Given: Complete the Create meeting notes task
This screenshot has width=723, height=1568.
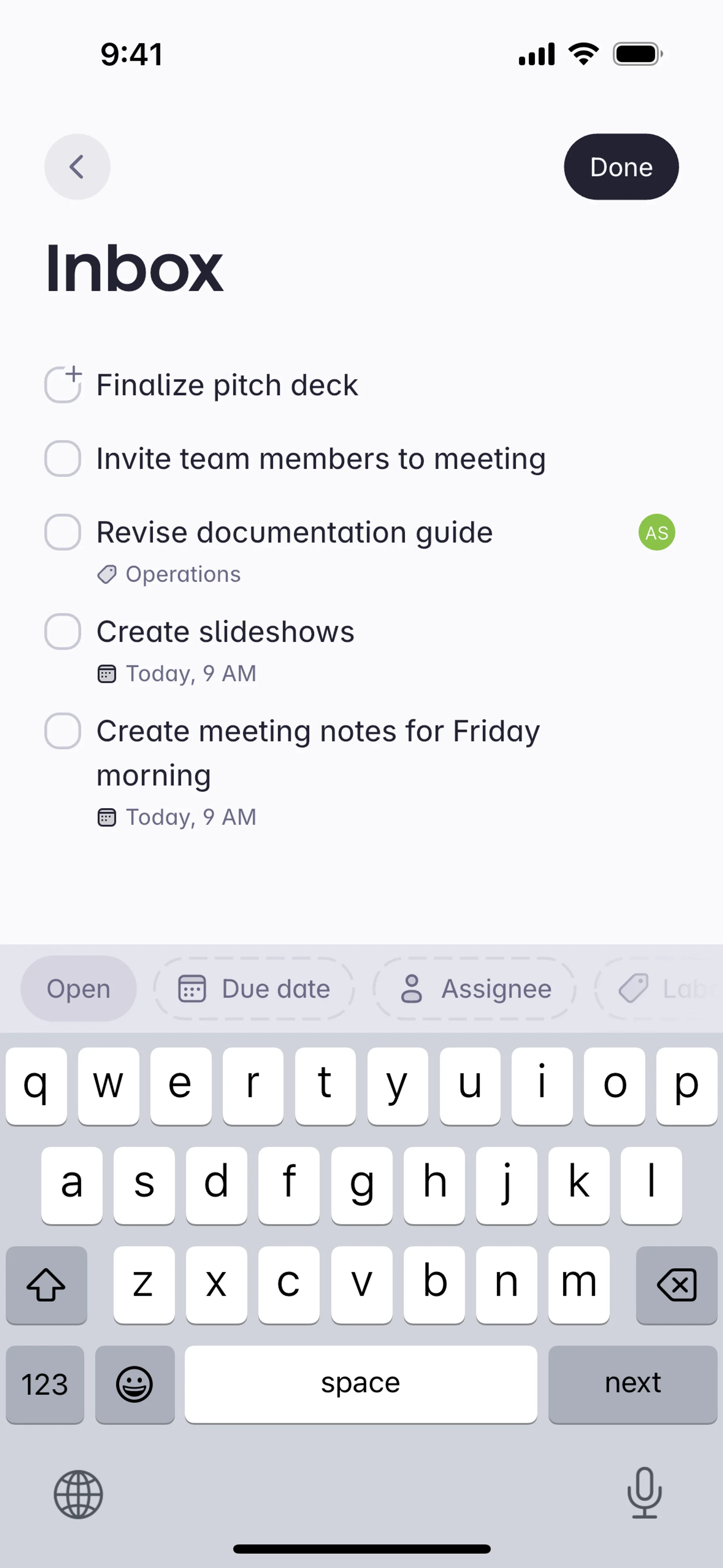Looking at the screenshot, I should tap(63, 731).
